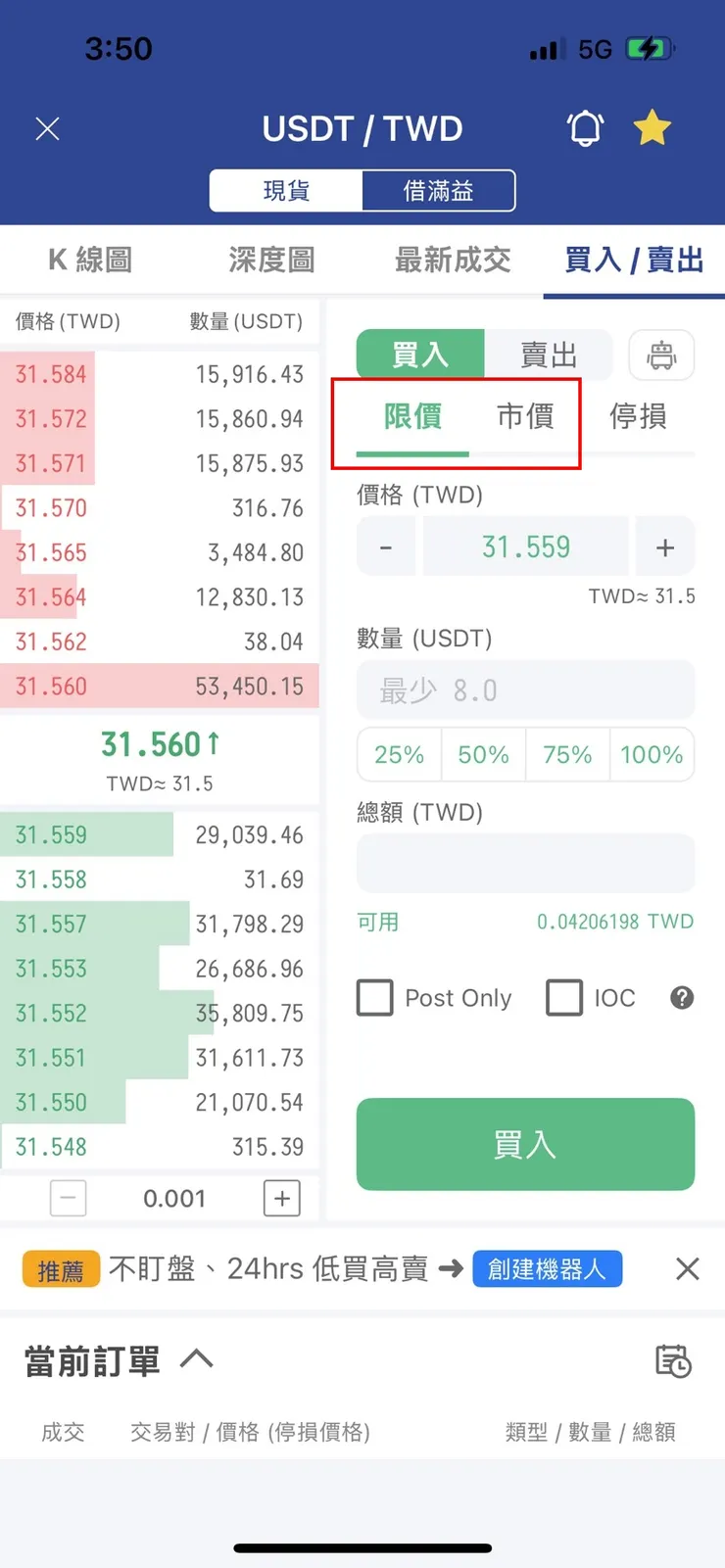Enable the IOC checkbox

pos(564,997)
